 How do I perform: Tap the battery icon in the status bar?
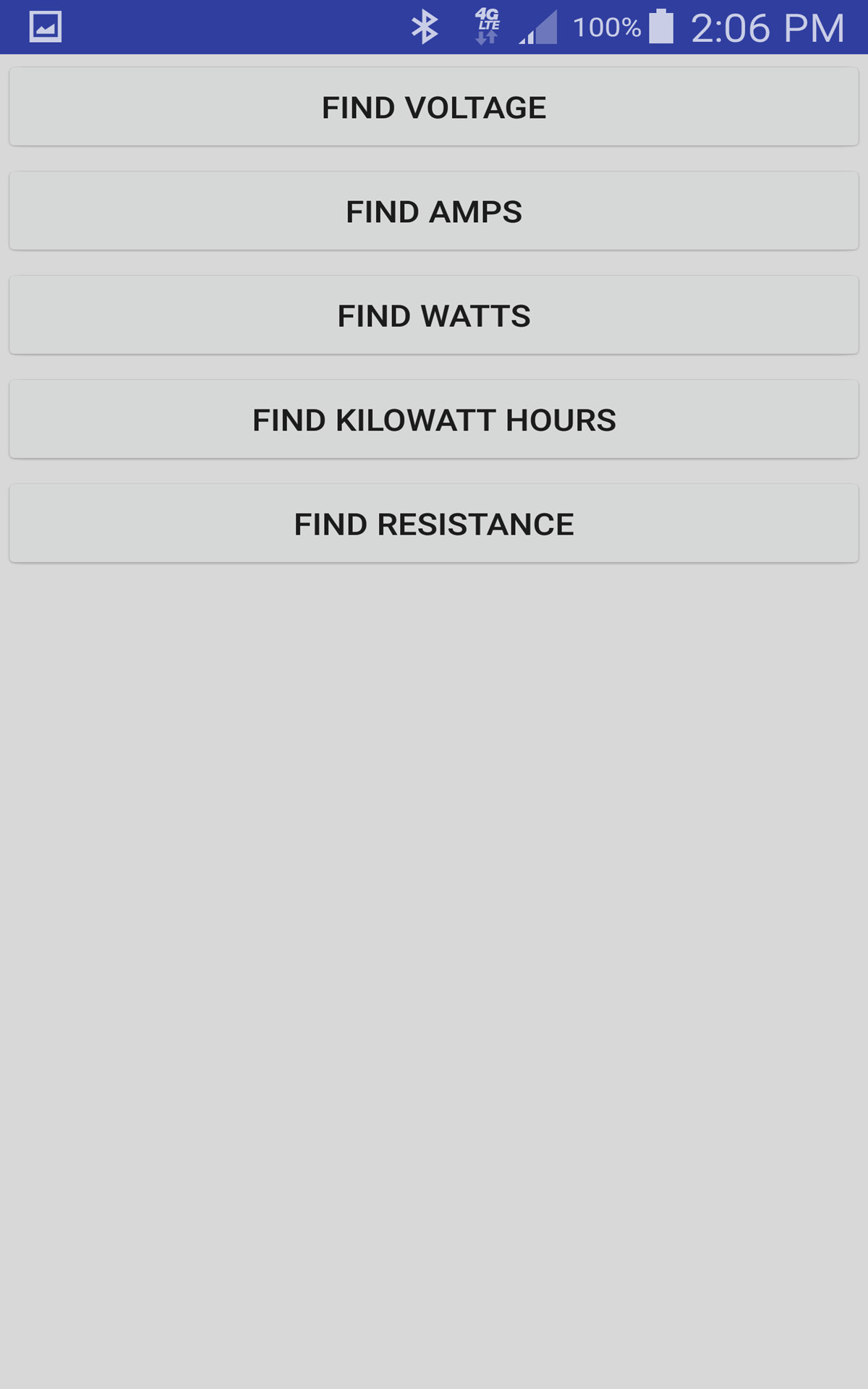coord(662,27)
